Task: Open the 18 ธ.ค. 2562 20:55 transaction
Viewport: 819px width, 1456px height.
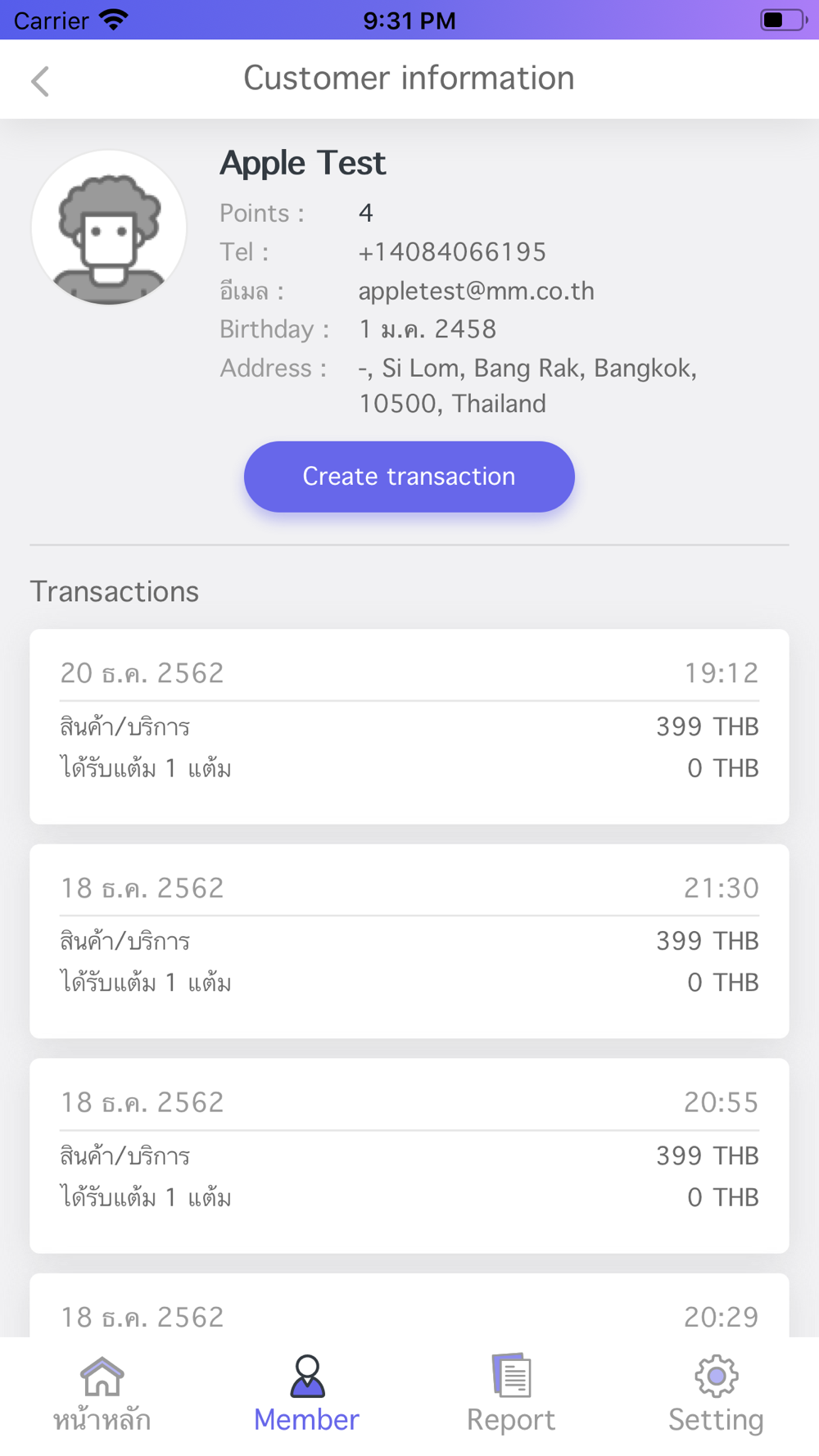Action: click(x=409, y=1155)
